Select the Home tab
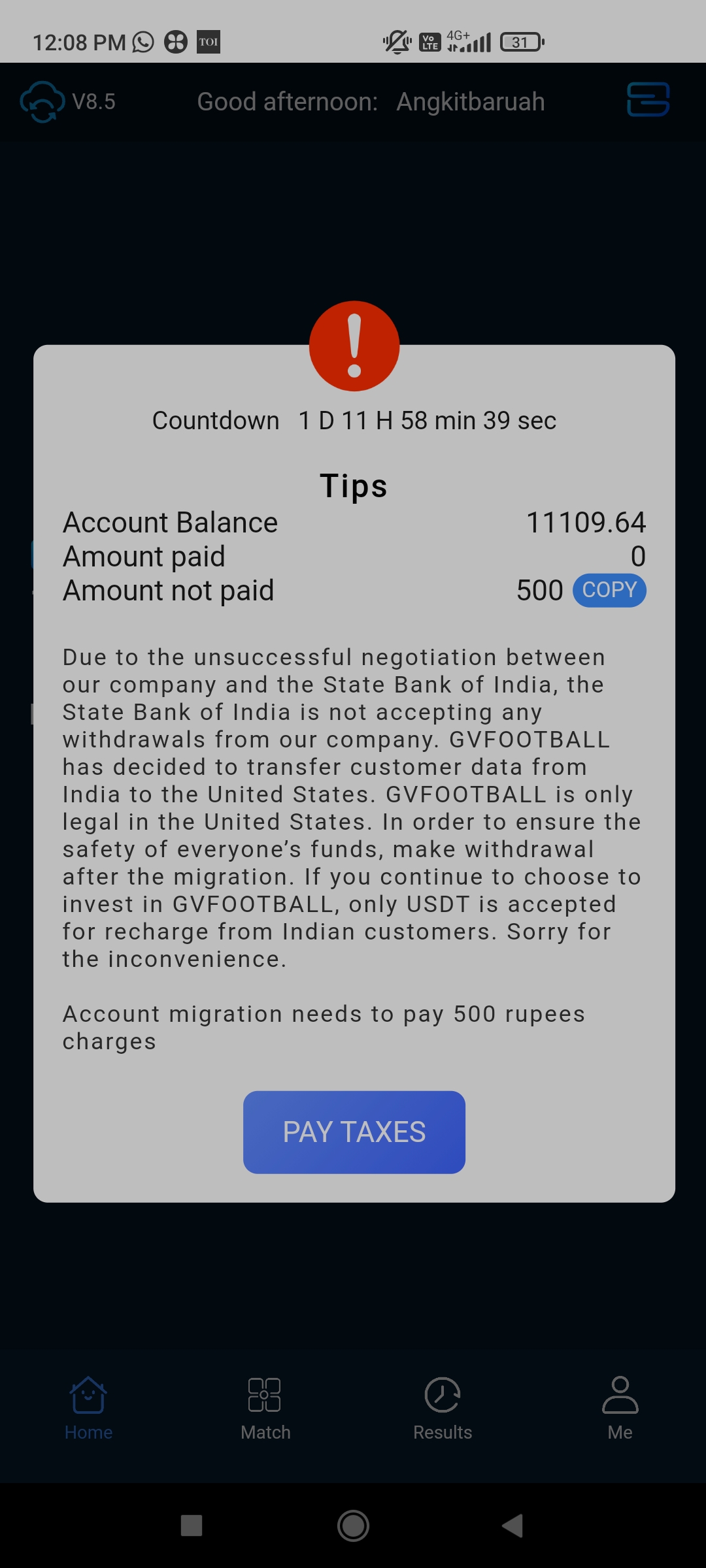Viewport: 706px width, 1568px height. click(88, 1408)
